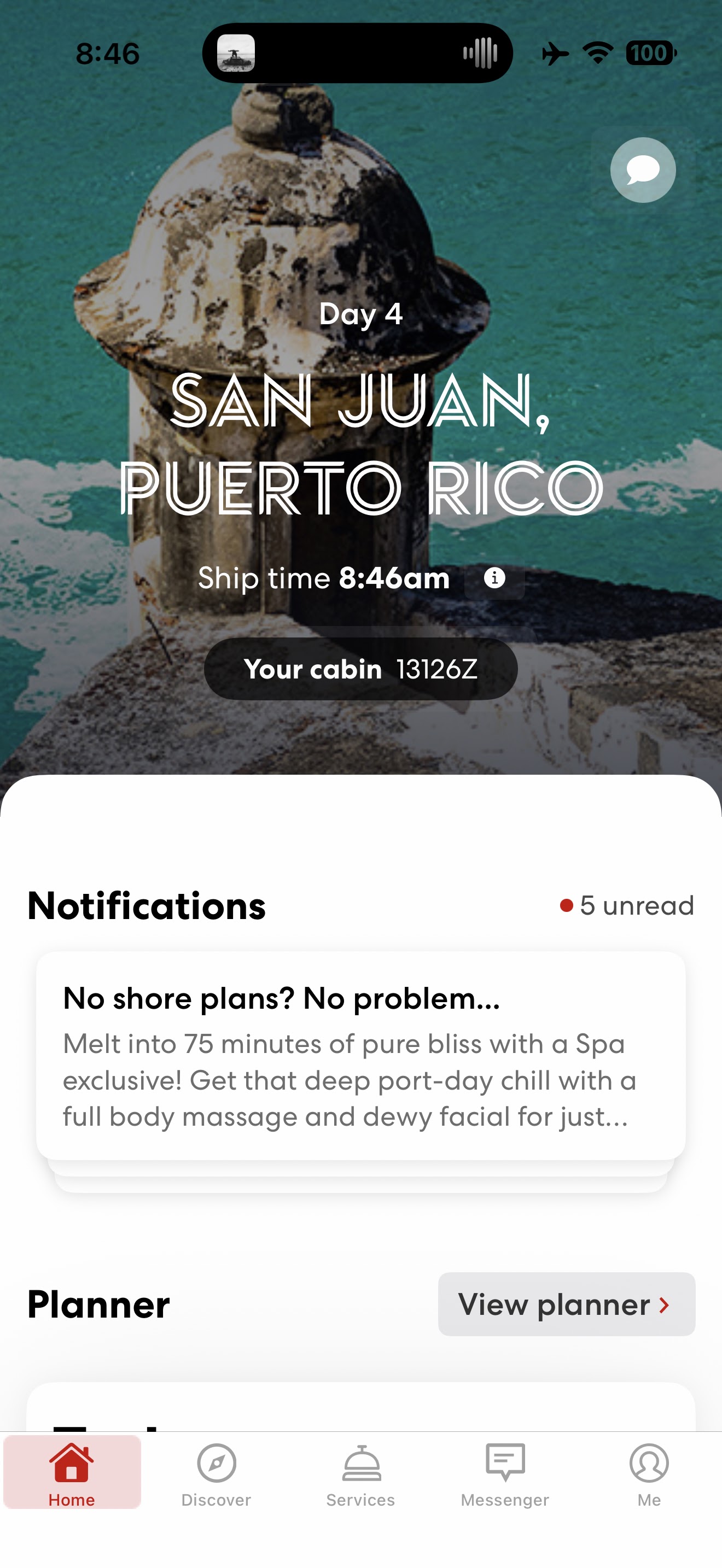This screenshot has width=722, height=1568.
Task: Go to the Messenger tab
Action: tap(505, 1473)
